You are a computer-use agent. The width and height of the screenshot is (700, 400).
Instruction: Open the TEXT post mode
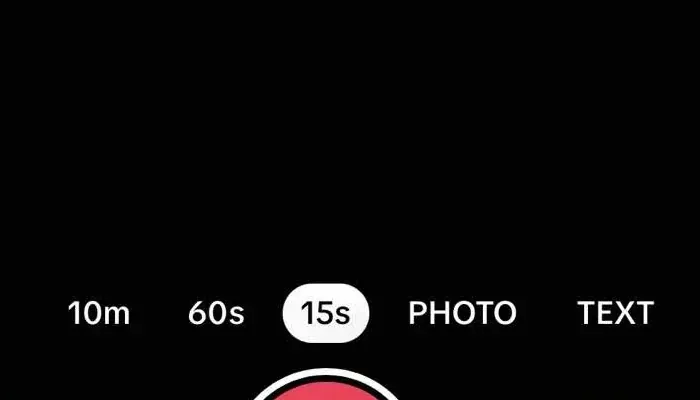click(x=615, y=314)
